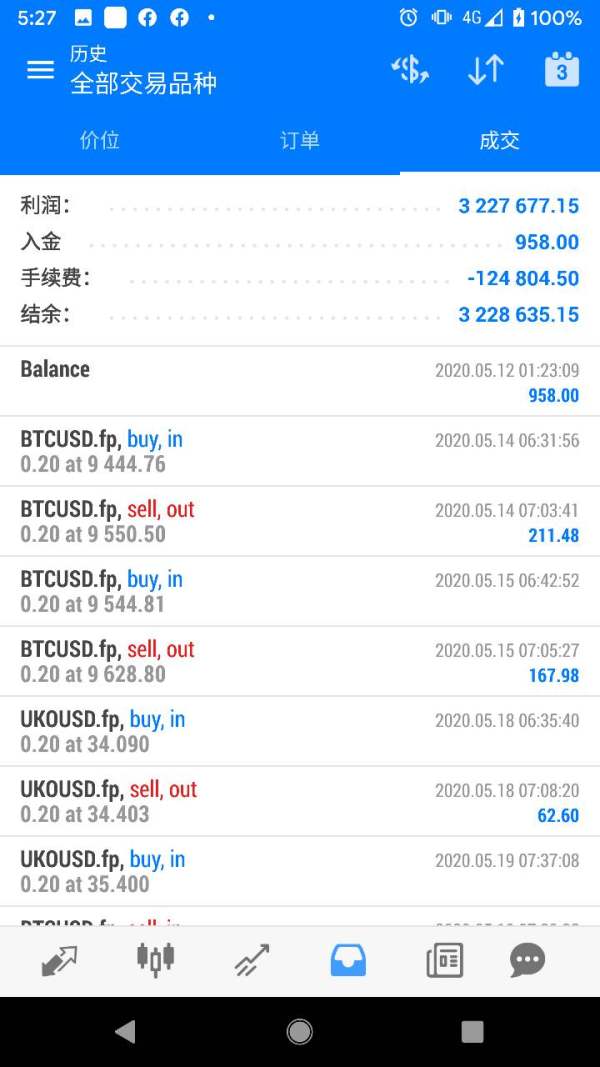Switch to the 订单 tab
600x1067 pixels.
pos(300,140)
